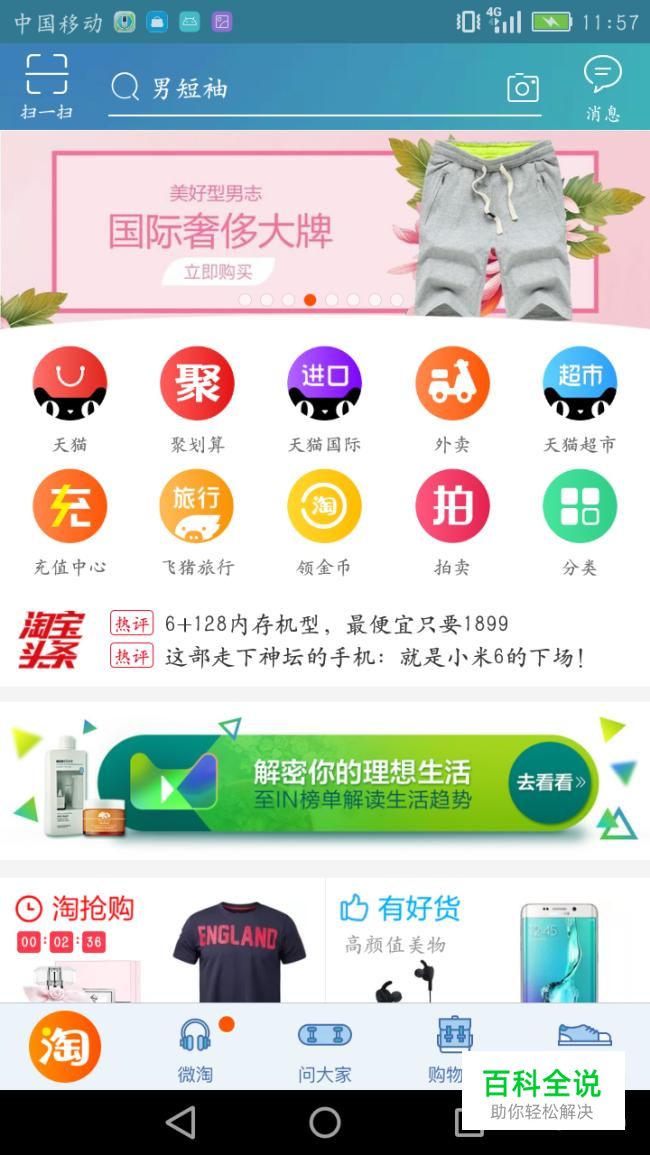Open 外卖 food delivery
This screenshot has width=650, height=1155.
click(x=452, y=397)
